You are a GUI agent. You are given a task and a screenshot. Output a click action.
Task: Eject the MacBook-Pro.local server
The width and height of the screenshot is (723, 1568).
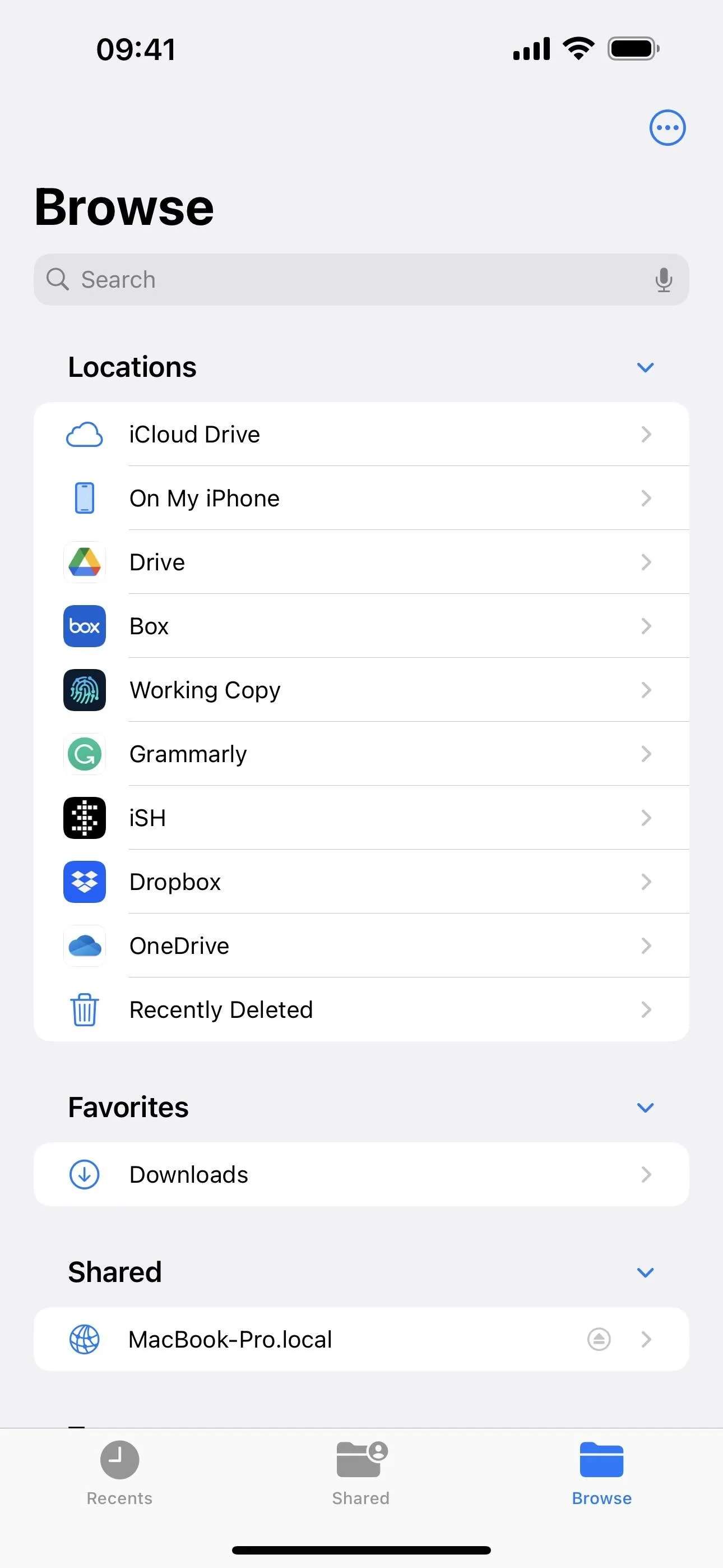(x=599, y=1339)
